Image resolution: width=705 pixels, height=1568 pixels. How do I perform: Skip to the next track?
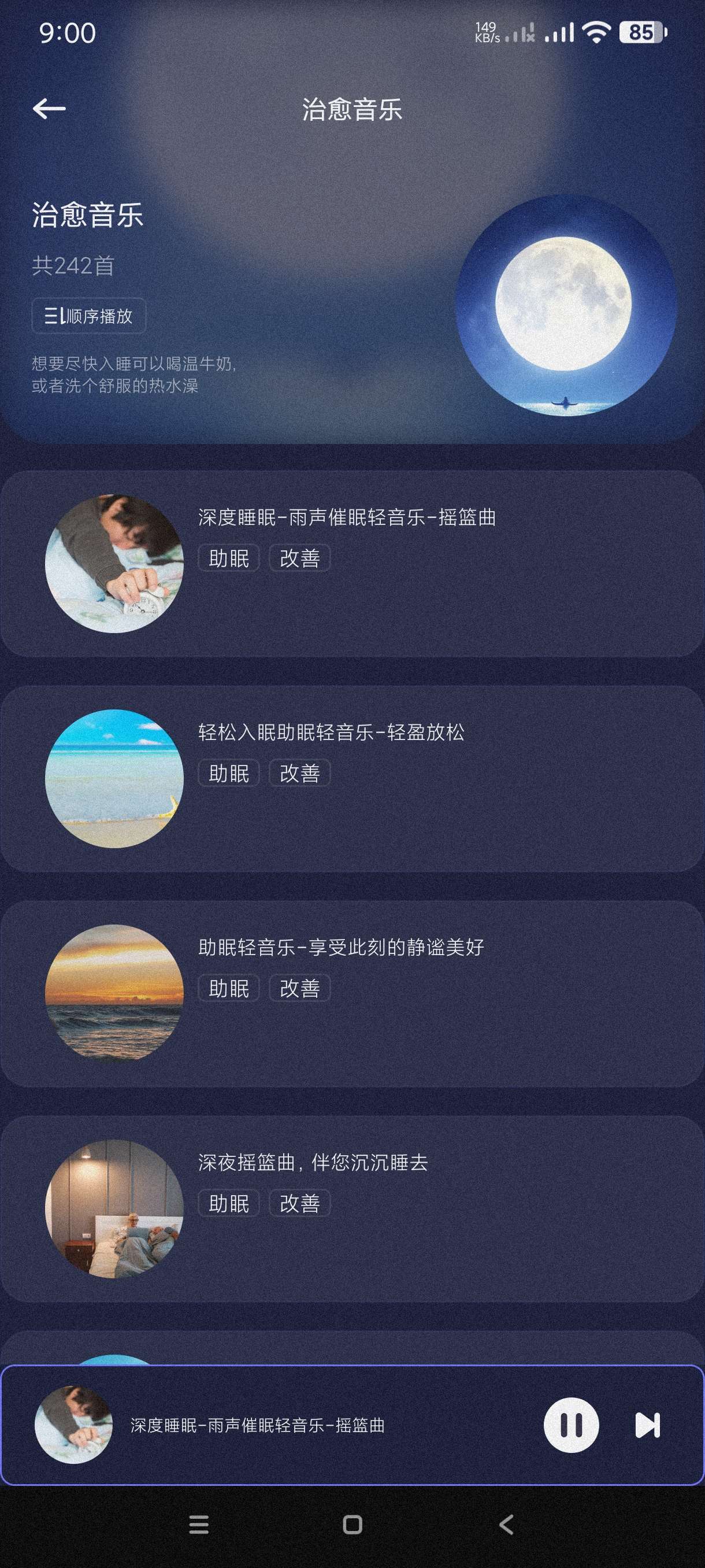click(647, 1425)
